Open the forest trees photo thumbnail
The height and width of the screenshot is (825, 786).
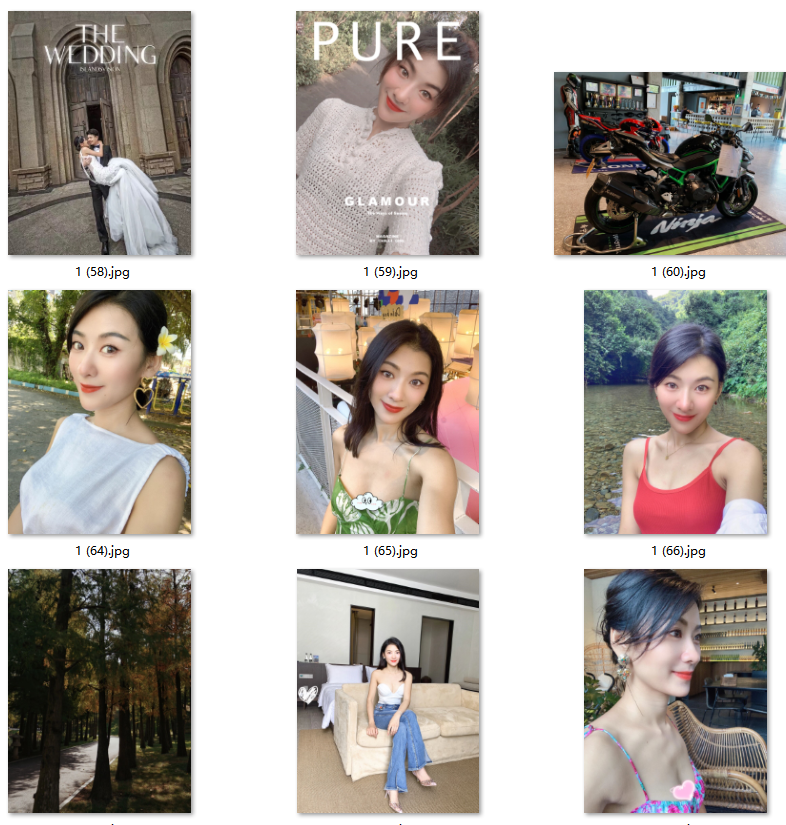click(x=99, y=691)
